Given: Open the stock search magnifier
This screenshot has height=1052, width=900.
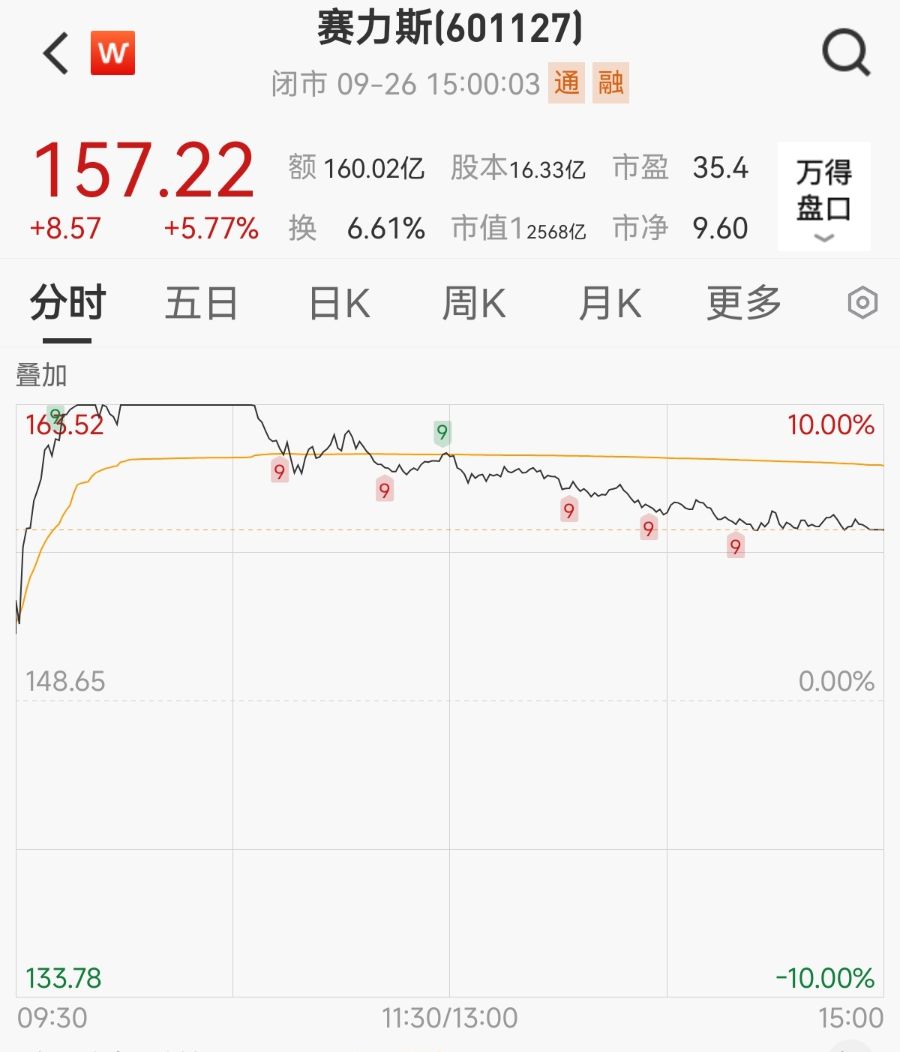Looking at the screenshot, I should coord(846,53).
